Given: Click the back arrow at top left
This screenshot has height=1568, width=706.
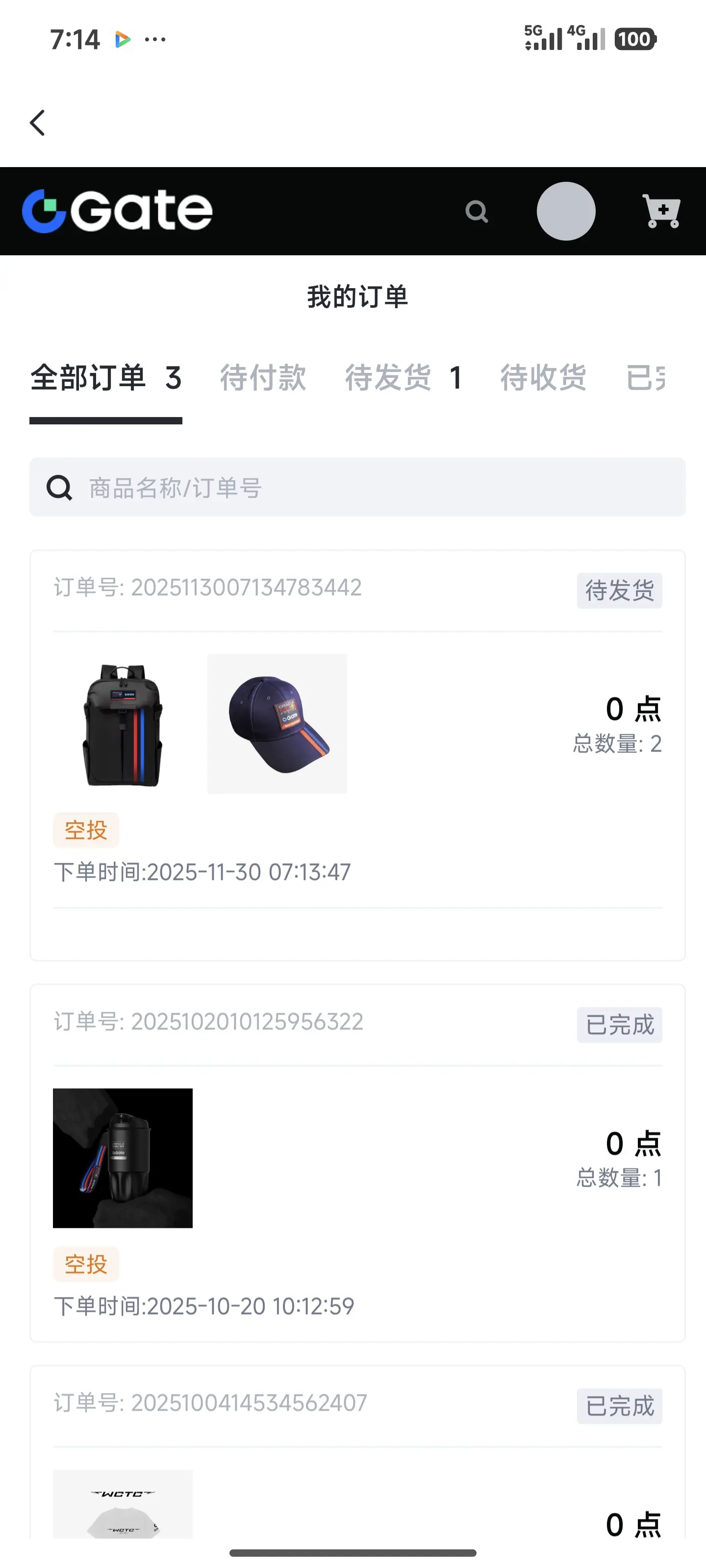Looking at the screenshot, I should click(x=37, y=122).
